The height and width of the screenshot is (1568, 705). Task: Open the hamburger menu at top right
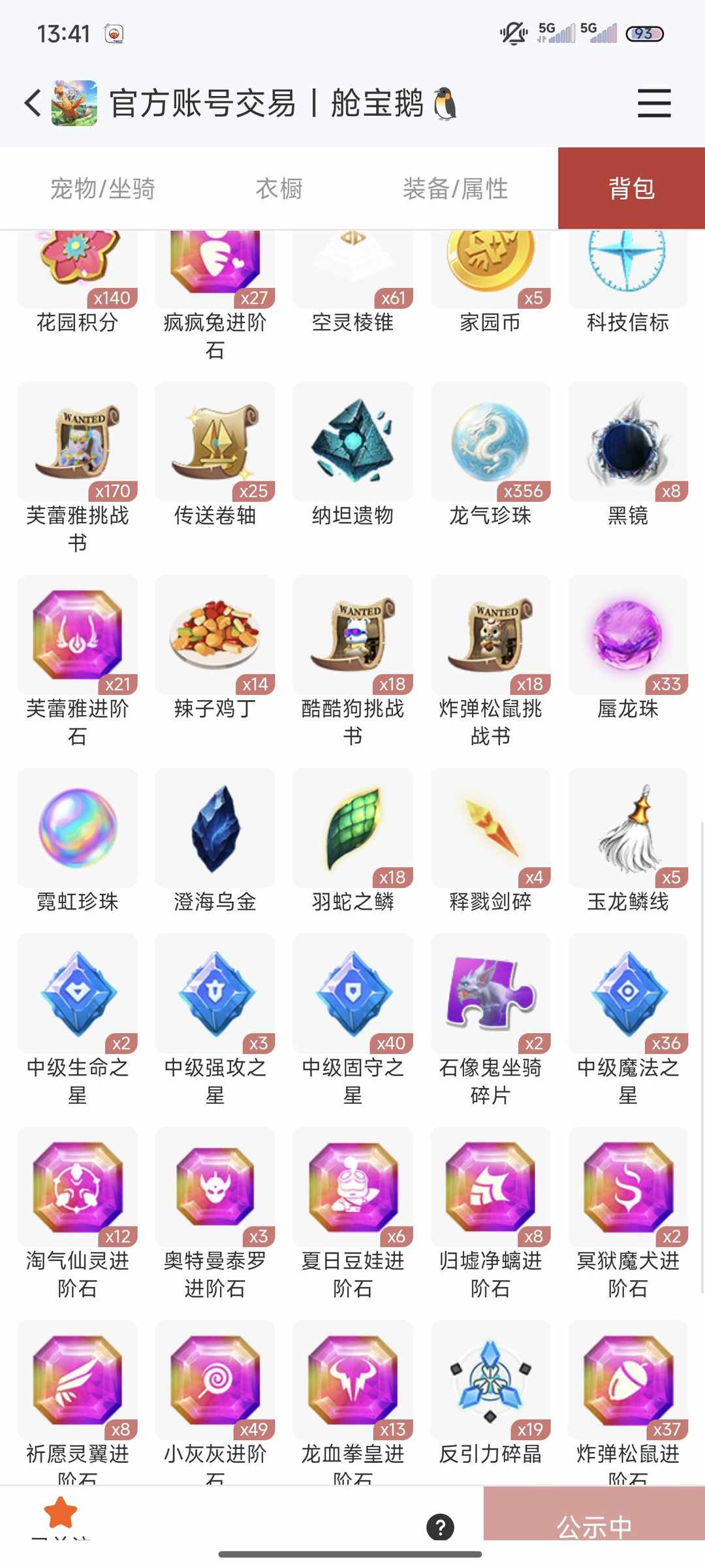coord(653,103)
